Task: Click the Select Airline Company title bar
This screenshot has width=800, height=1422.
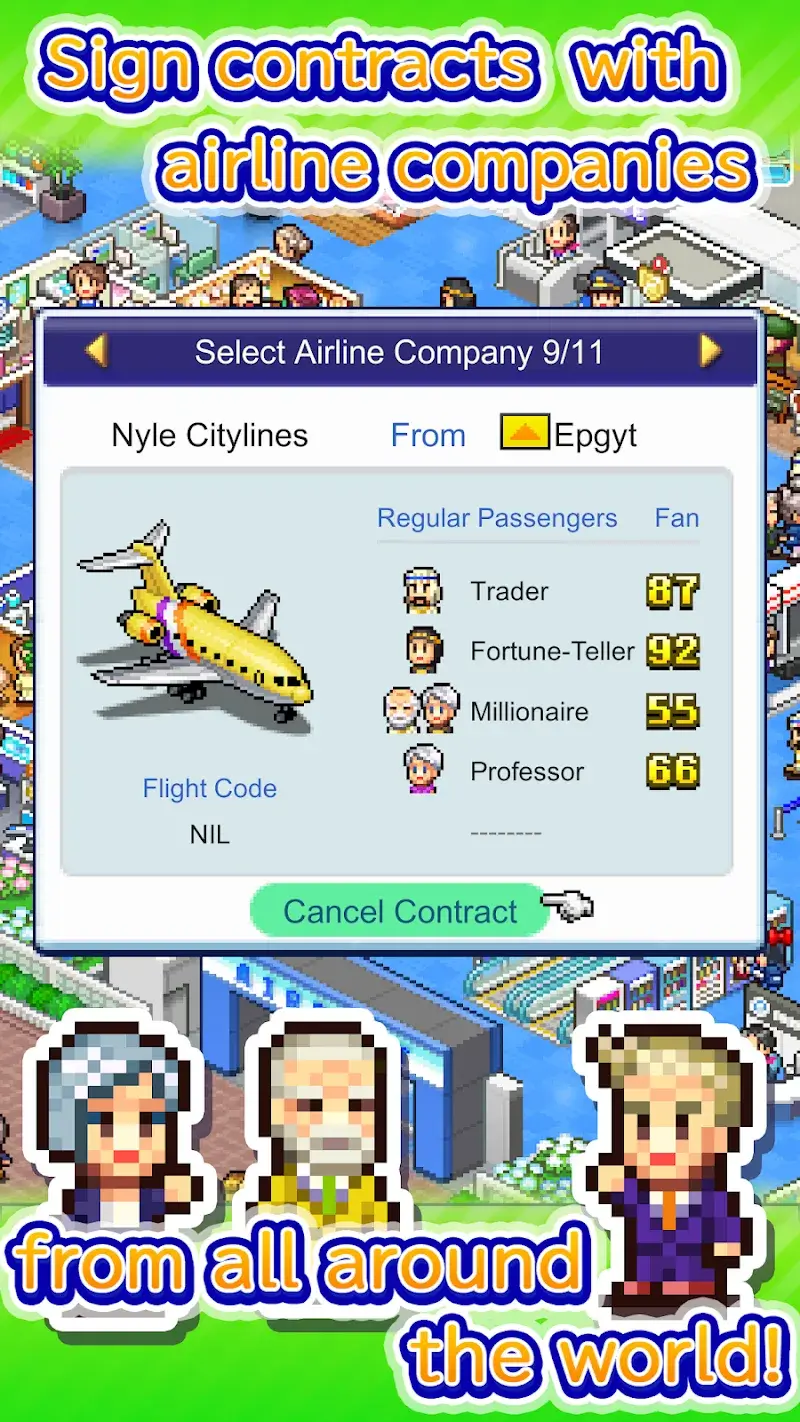Action: tap(400, 352)
